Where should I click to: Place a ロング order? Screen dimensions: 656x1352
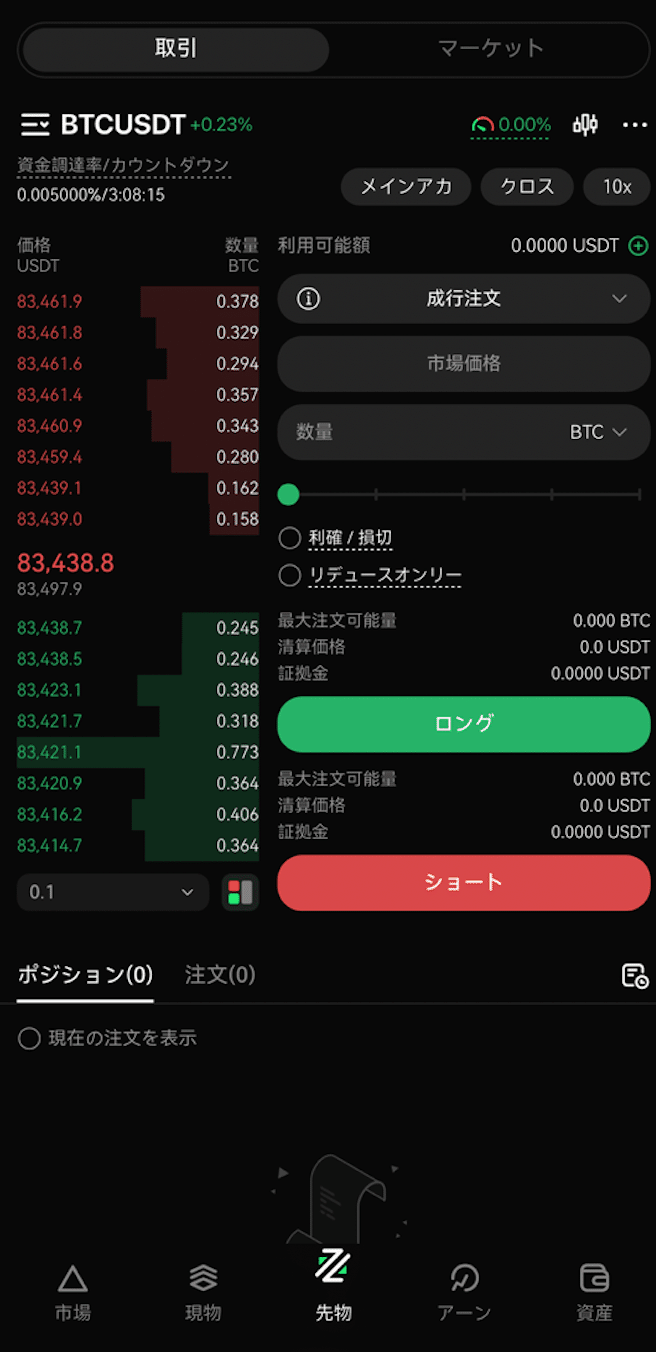tap(464, 724)
